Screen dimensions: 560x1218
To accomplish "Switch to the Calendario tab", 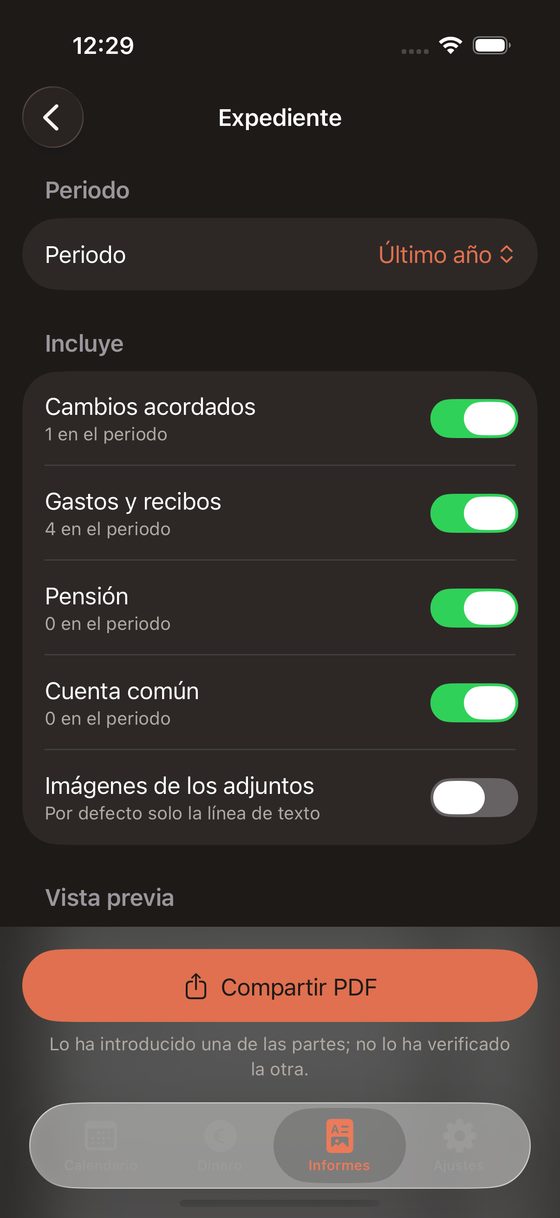I will (101, 1146).
